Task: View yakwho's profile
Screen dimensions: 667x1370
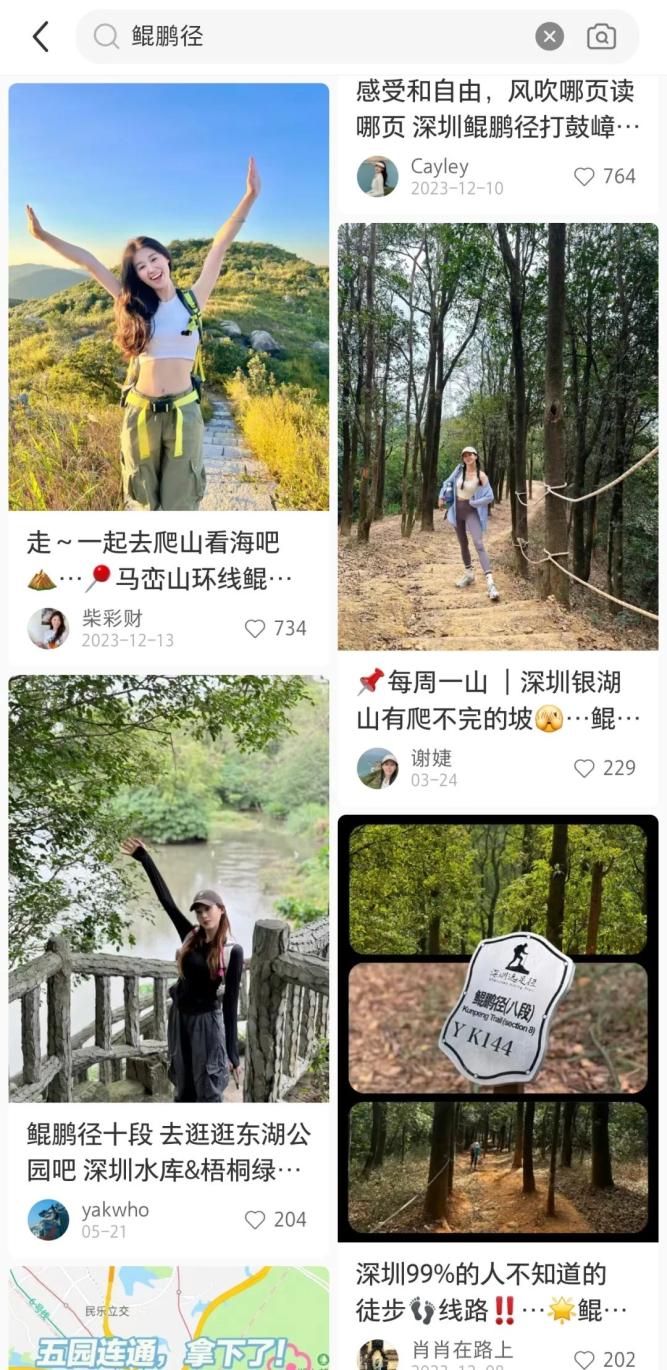Action: click(x=48, y=1219)
